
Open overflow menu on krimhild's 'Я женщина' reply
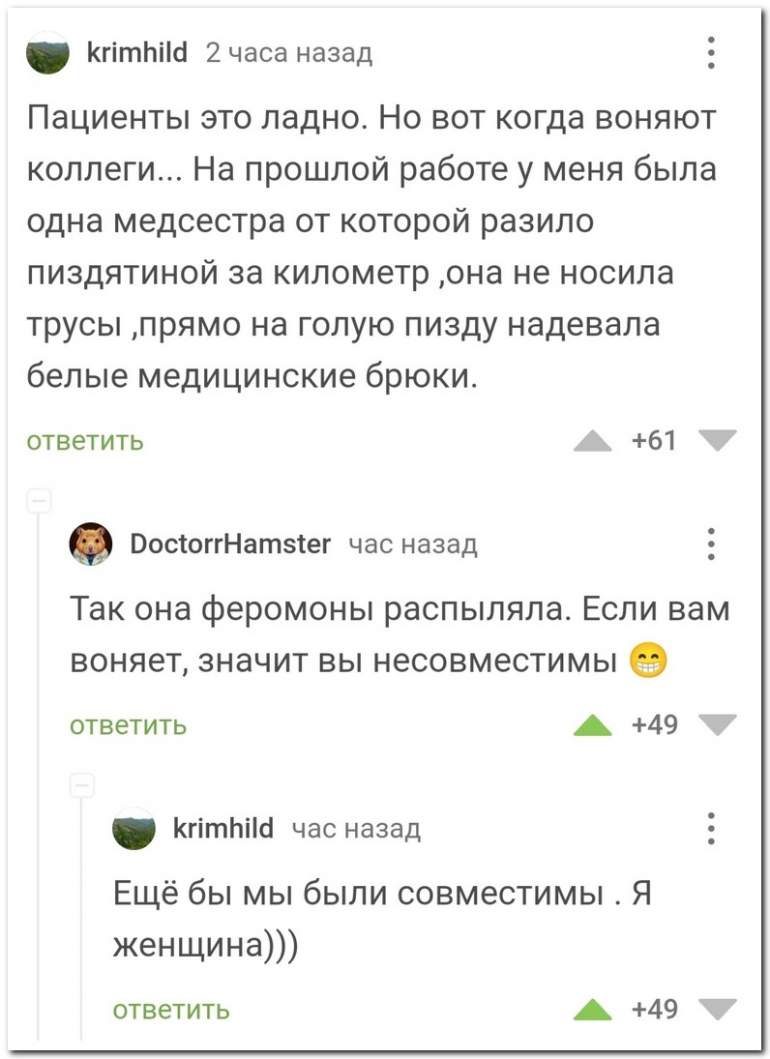711,829
